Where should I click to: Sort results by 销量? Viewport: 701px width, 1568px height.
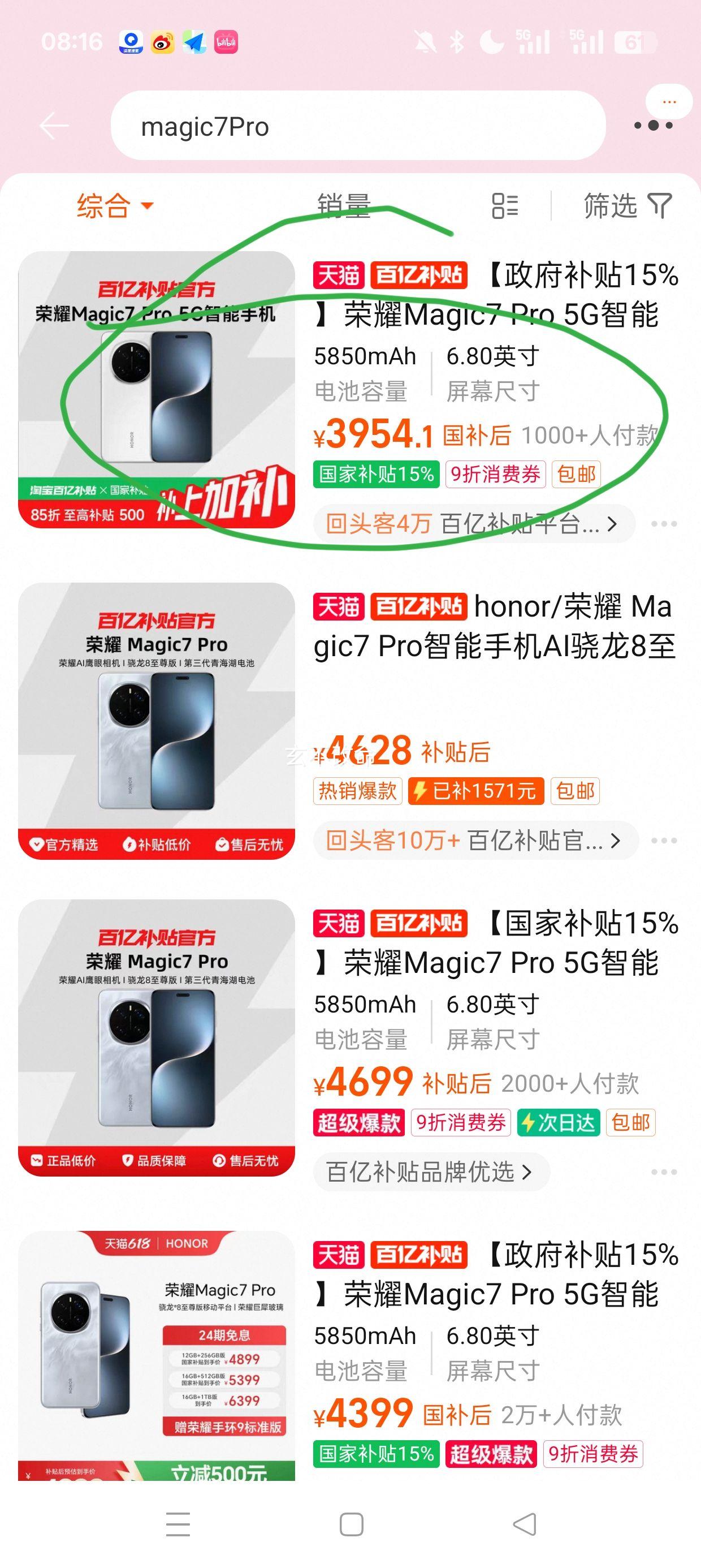pyautogui.click(x=343, y=205)
